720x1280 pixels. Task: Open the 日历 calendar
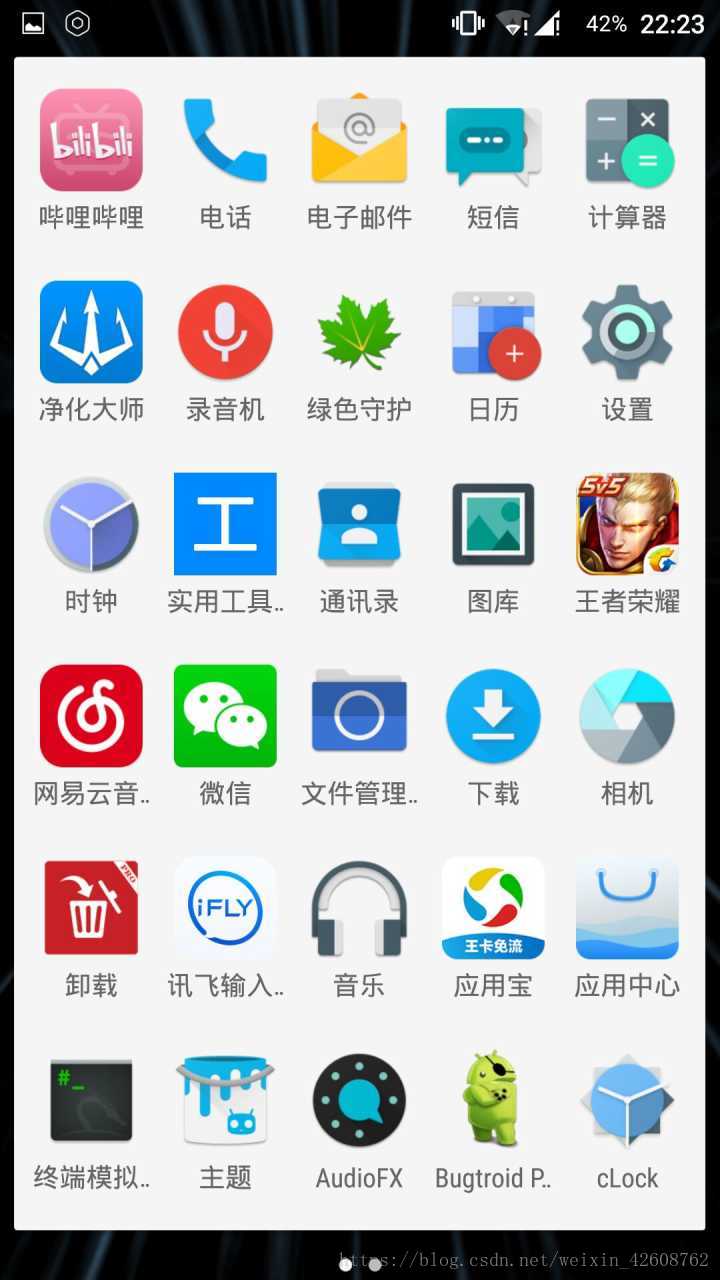[x=493, y=332]
